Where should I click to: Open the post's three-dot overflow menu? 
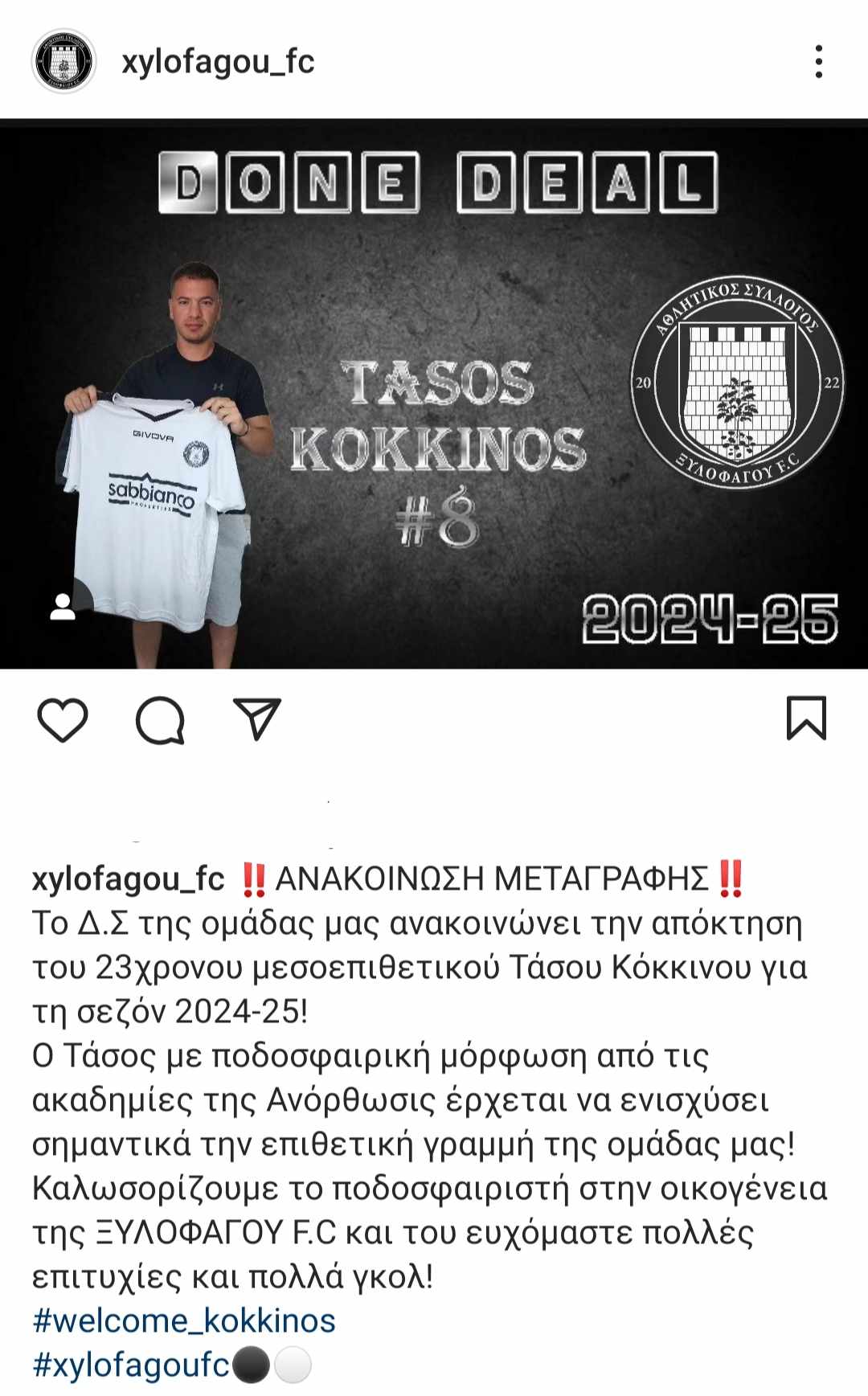pyautogui.click(x=818, y=62)
